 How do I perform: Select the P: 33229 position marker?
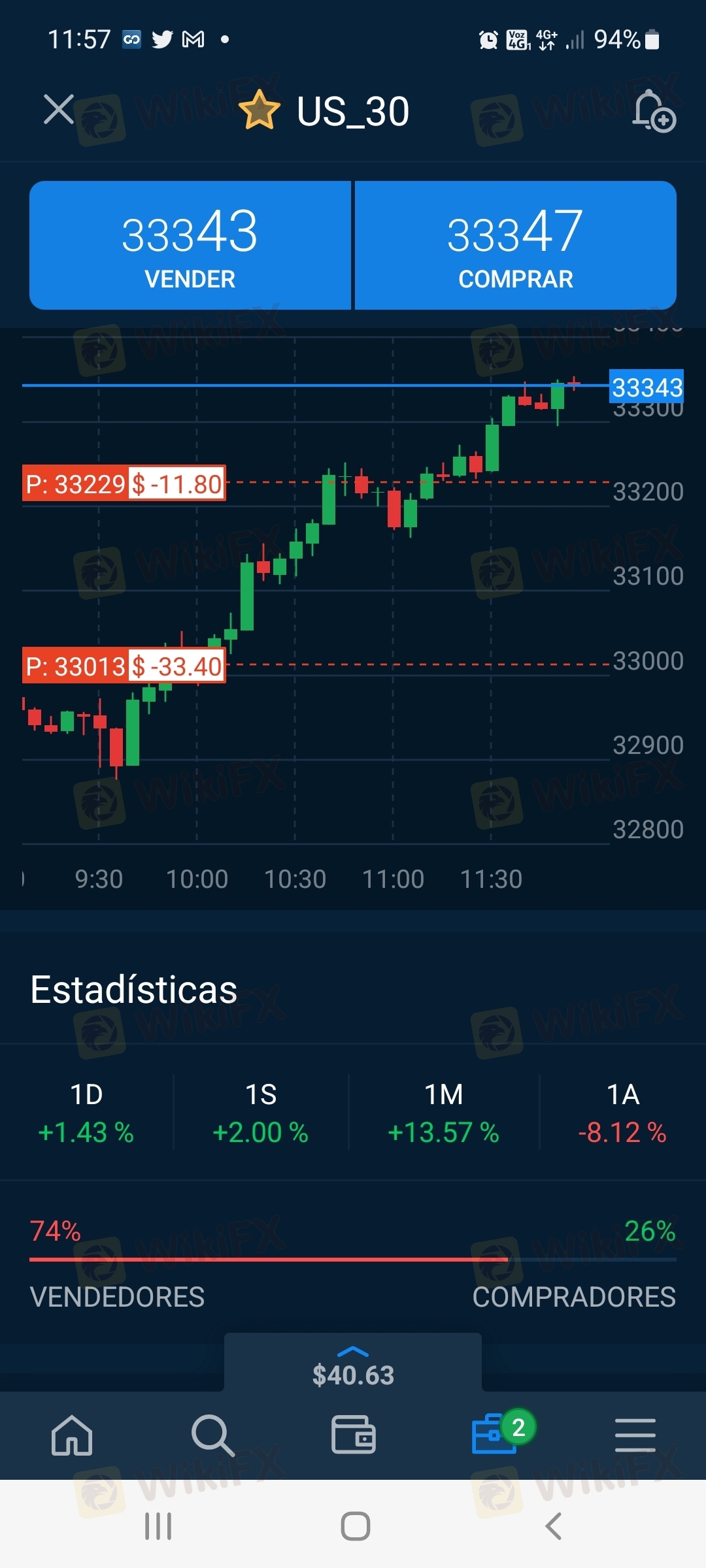pos(124,483)
